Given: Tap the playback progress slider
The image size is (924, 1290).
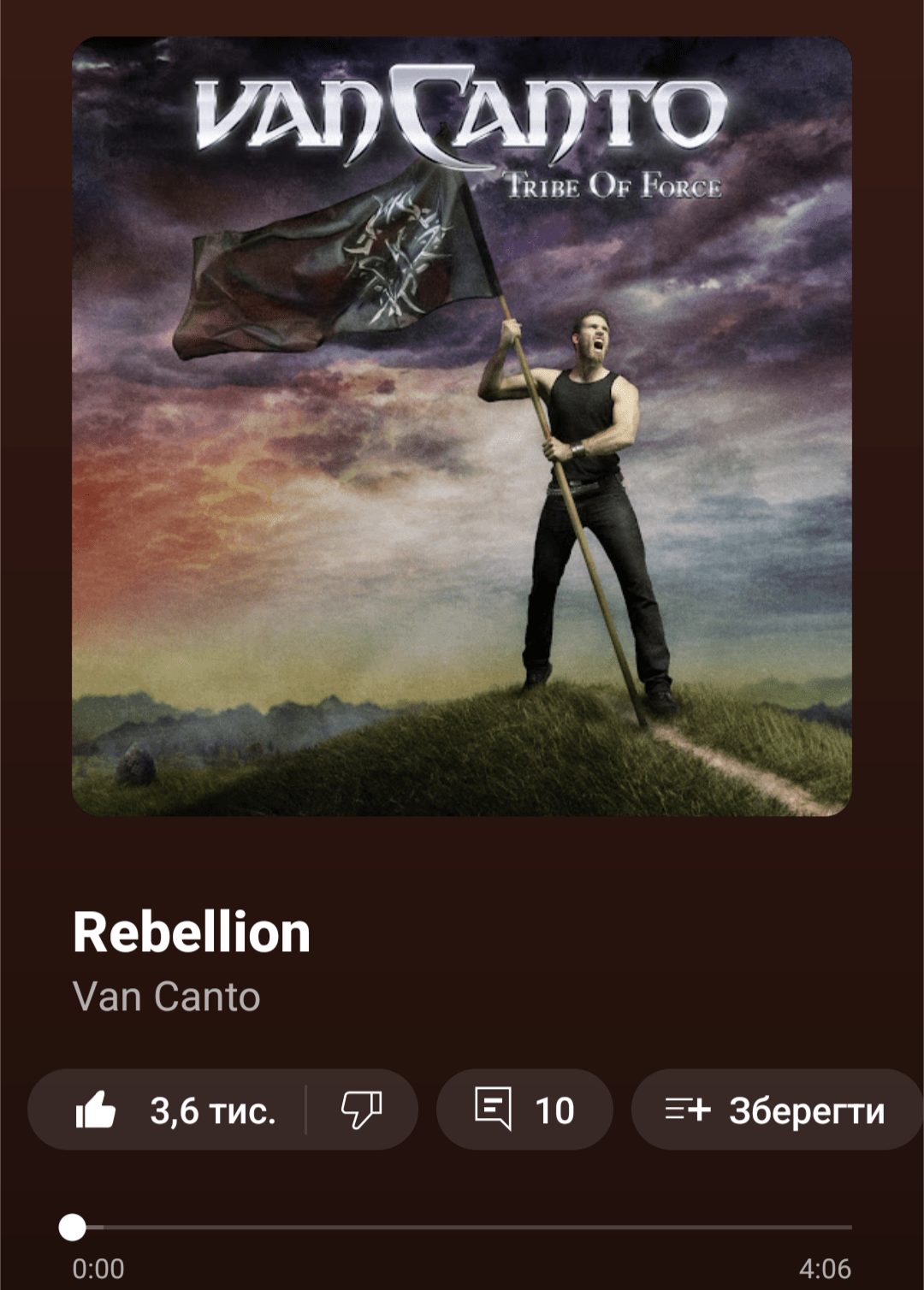Looking at the screenshot, I should tap(462, 1228).
